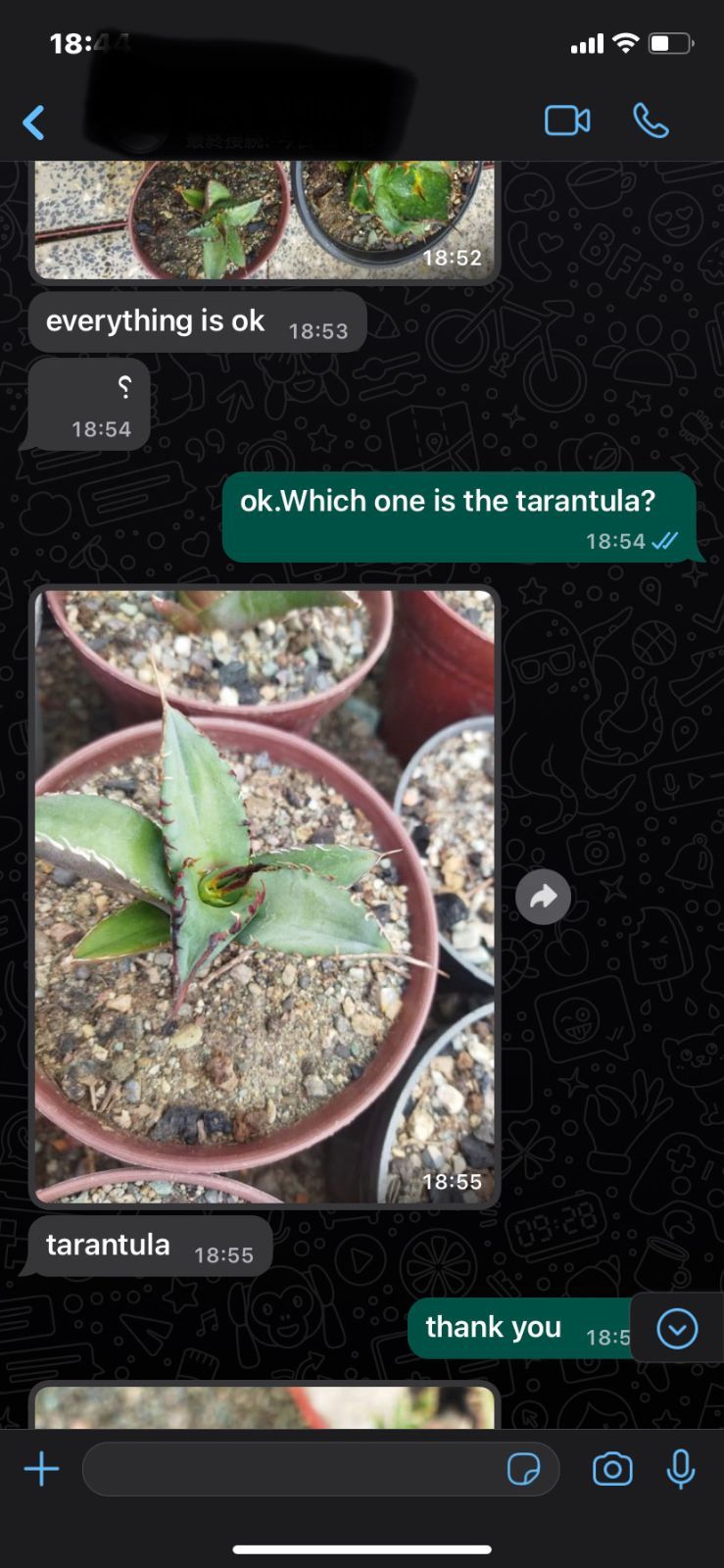Open the tarantula plant photo sent at 18:55
This screenshot has width=724, height=1568.
(265, 896)
